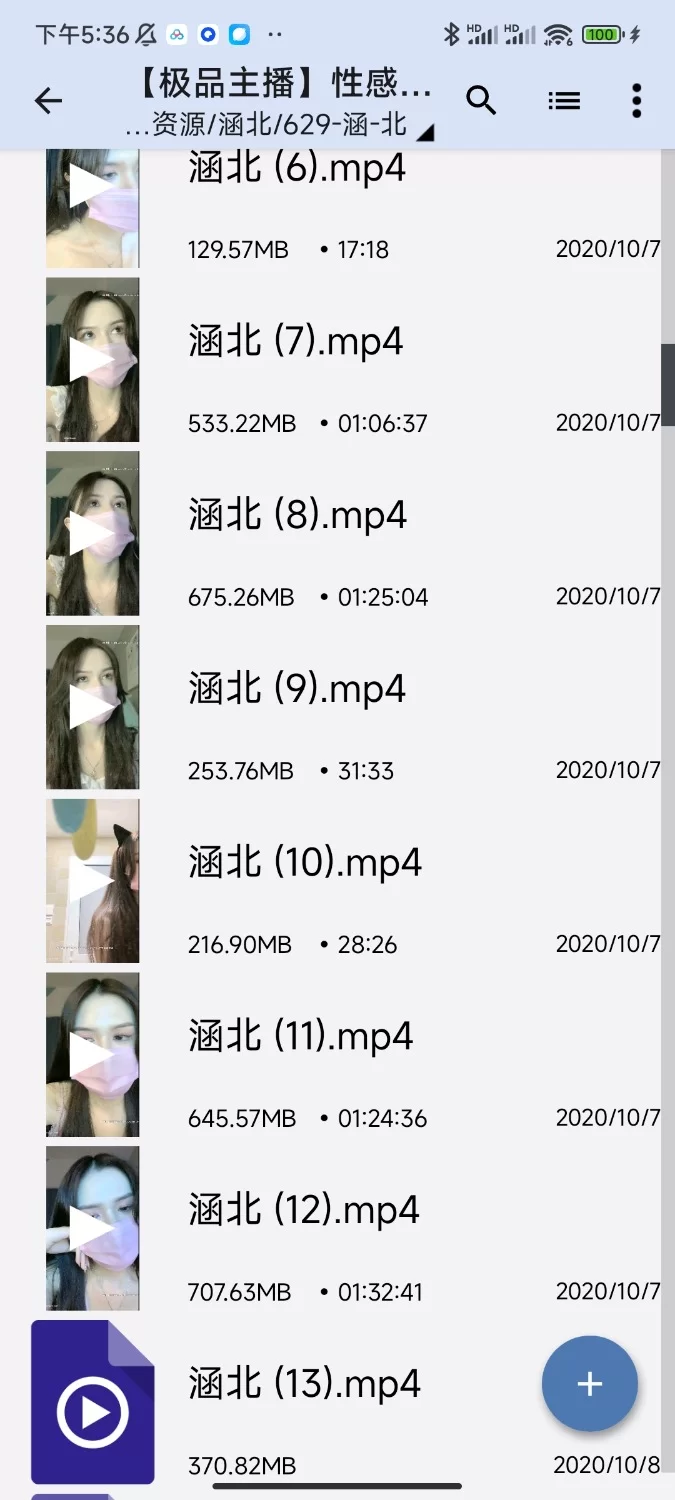
Task: Expand the folder path dropdown
Action: [x=425, y=133]
